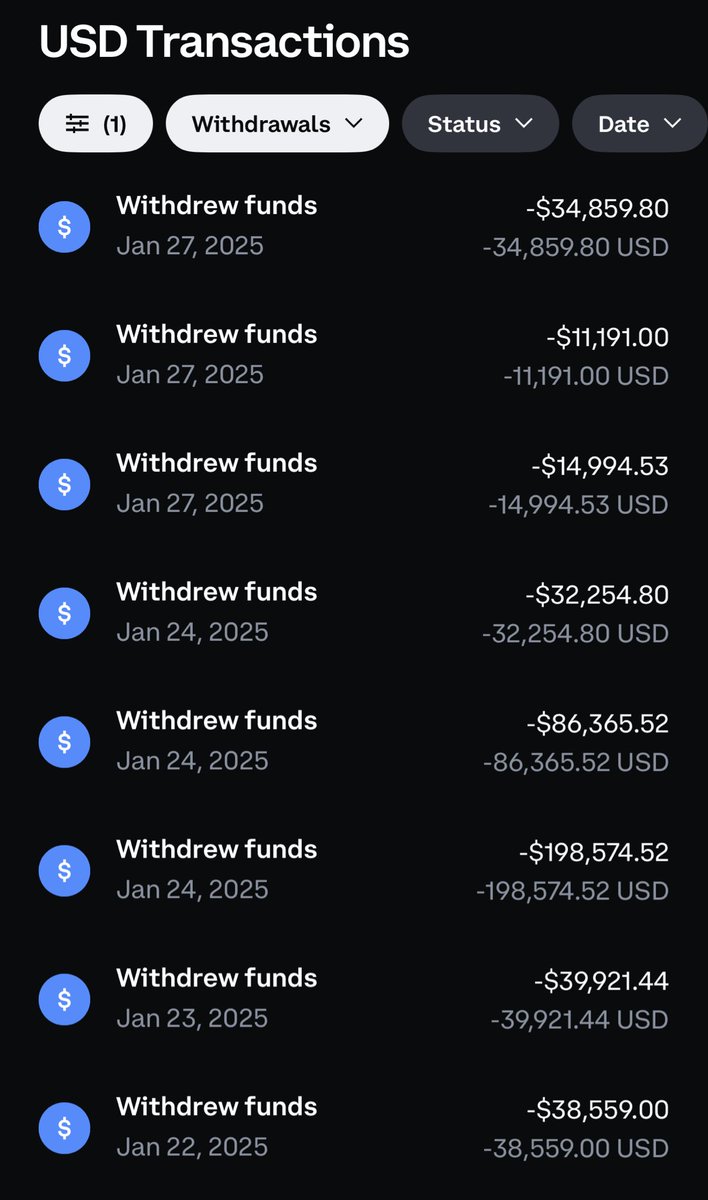Show the Jan 22, 2025 withdrawal details

pyautogui.click(x=353, y=1128)
